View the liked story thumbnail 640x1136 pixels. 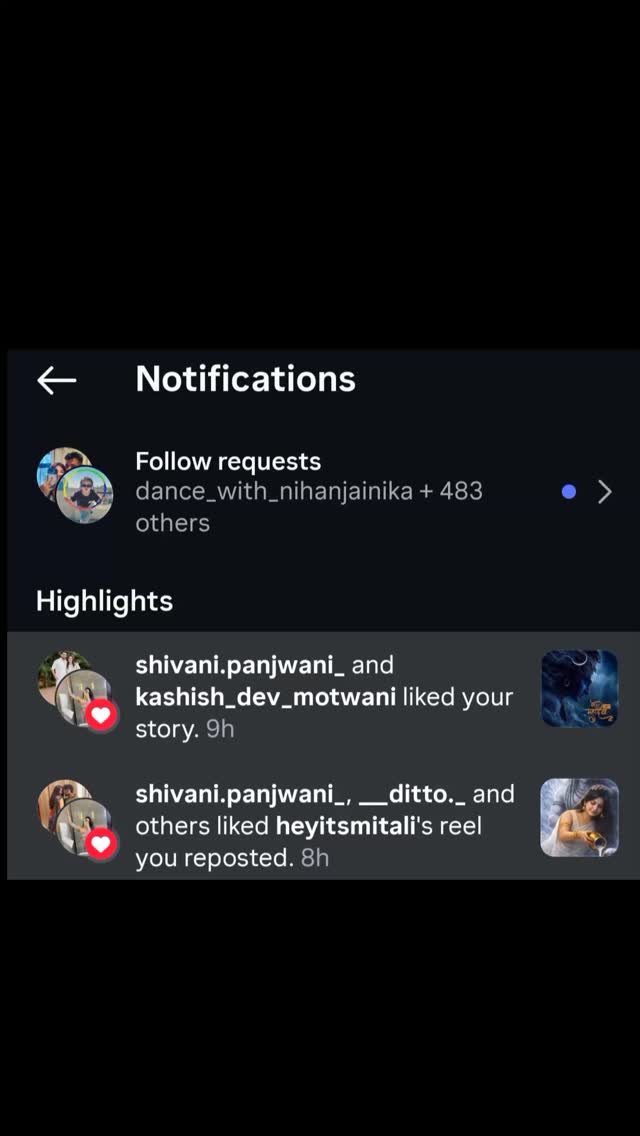coord(579,689)
